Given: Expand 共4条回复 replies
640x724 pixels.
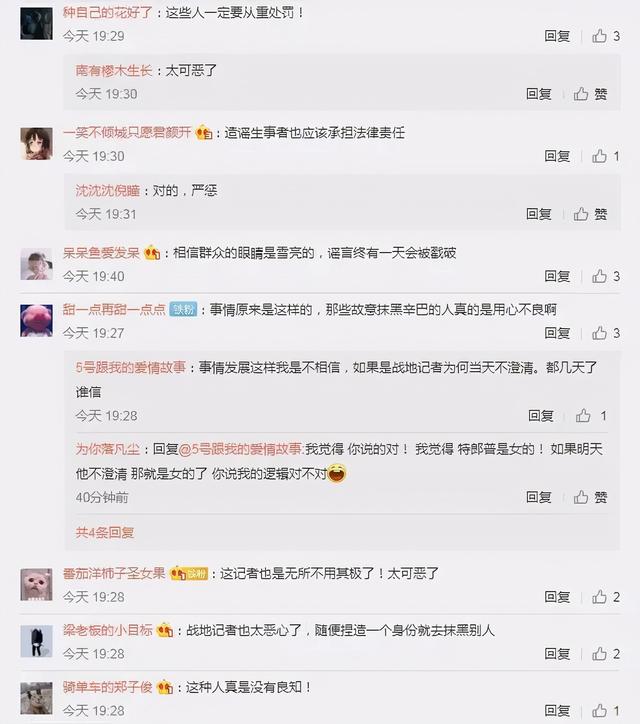Looking at the screenshot, I should 105,533.
